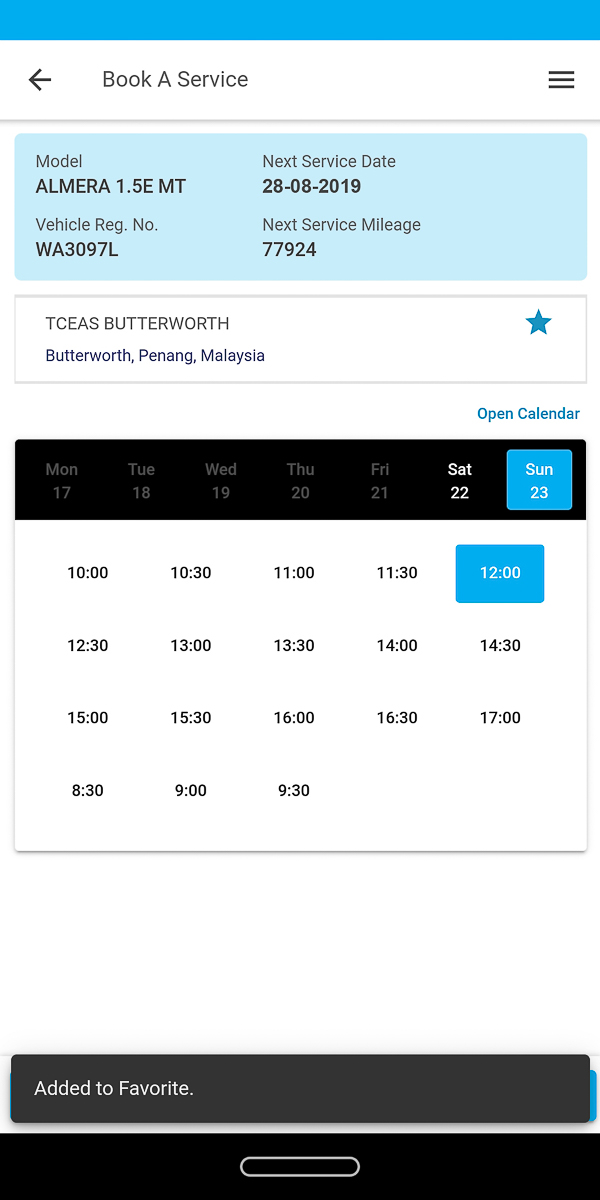Select the 12:30 time slot
The height and width of the screenshot is (1200, 600).
tap(88, 646)
